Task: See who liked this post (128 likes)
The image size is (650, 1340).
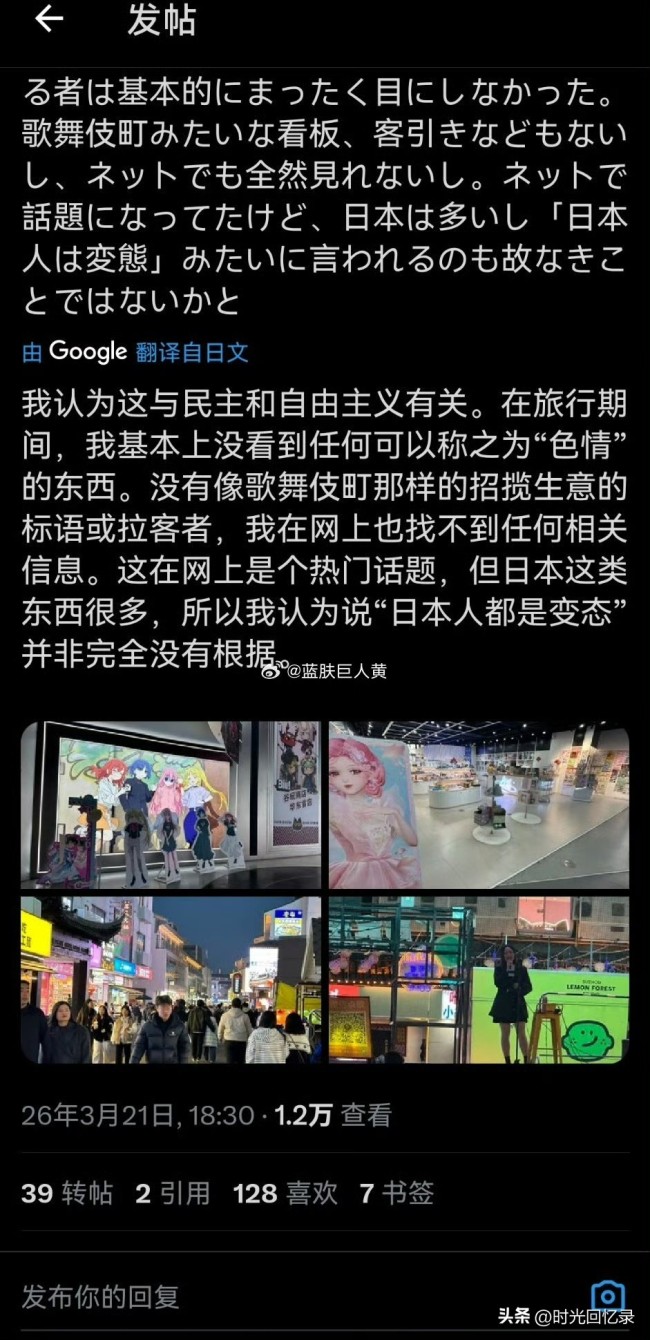Action: coord(283,1193)
